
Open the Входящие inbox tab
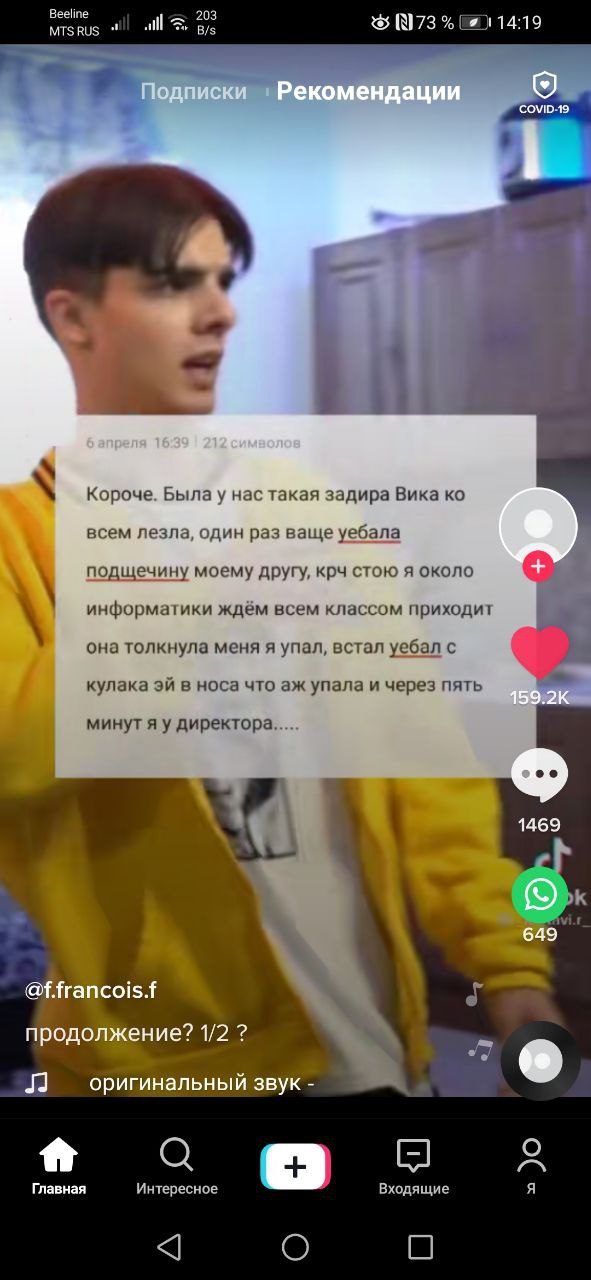tap(413, 1167)
